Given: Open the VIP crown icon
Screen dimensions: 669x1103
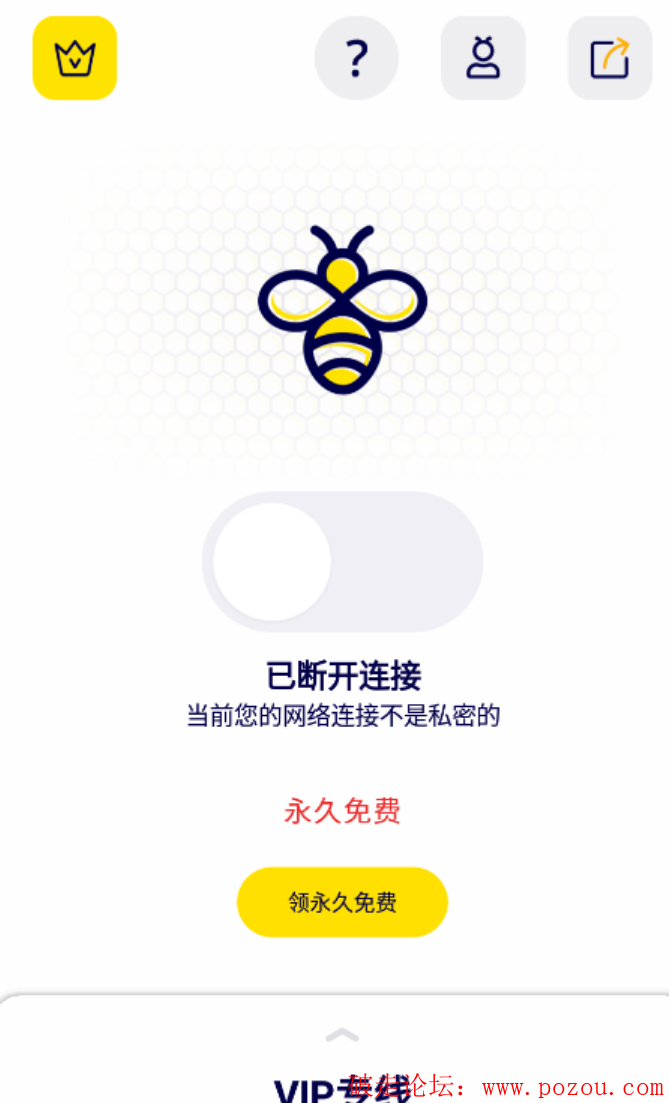Looking at the screenshot, I should click(75, 58).
